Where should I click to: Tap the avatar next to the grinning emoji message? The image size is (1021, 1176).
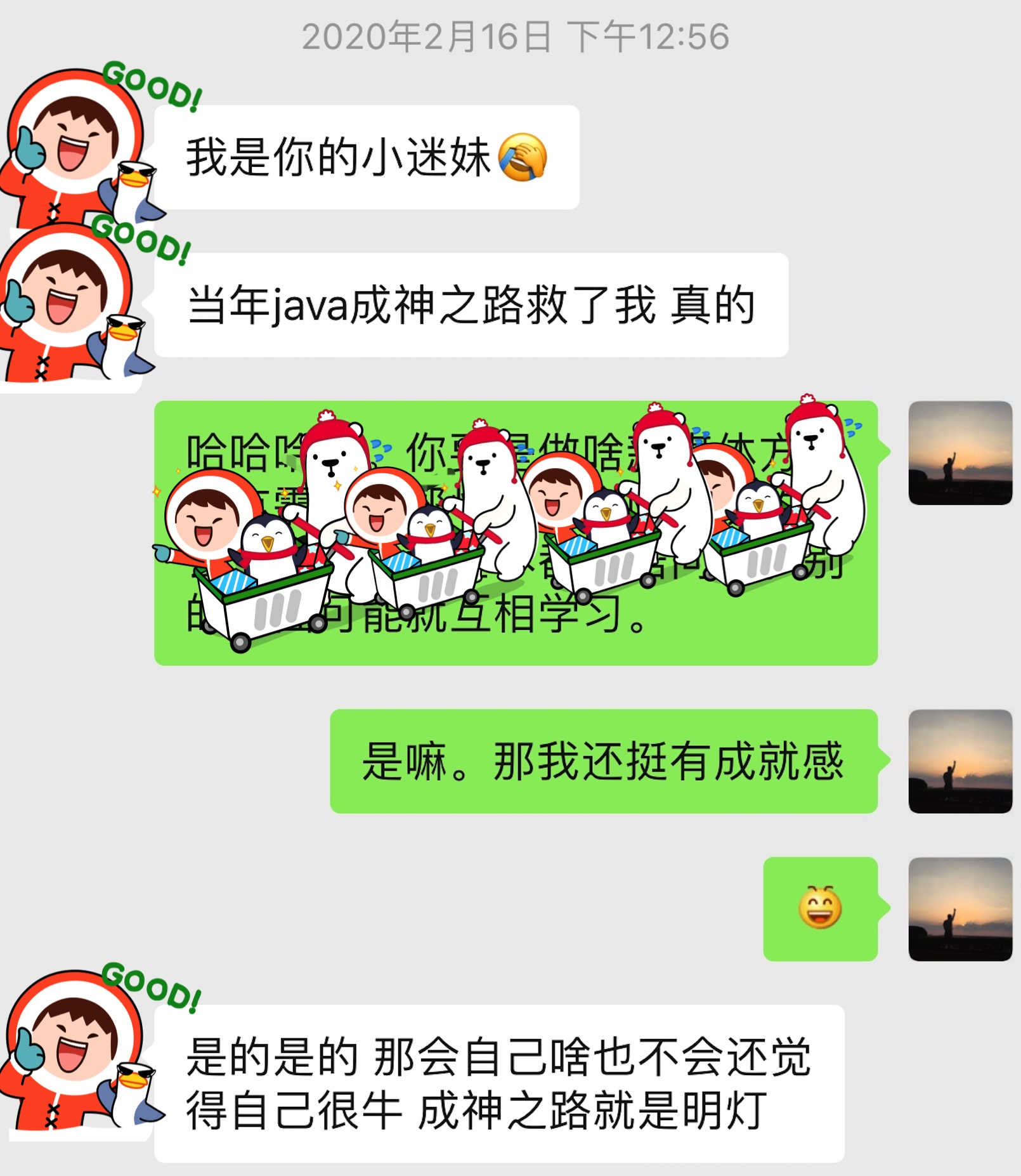[x=960, y=909]
